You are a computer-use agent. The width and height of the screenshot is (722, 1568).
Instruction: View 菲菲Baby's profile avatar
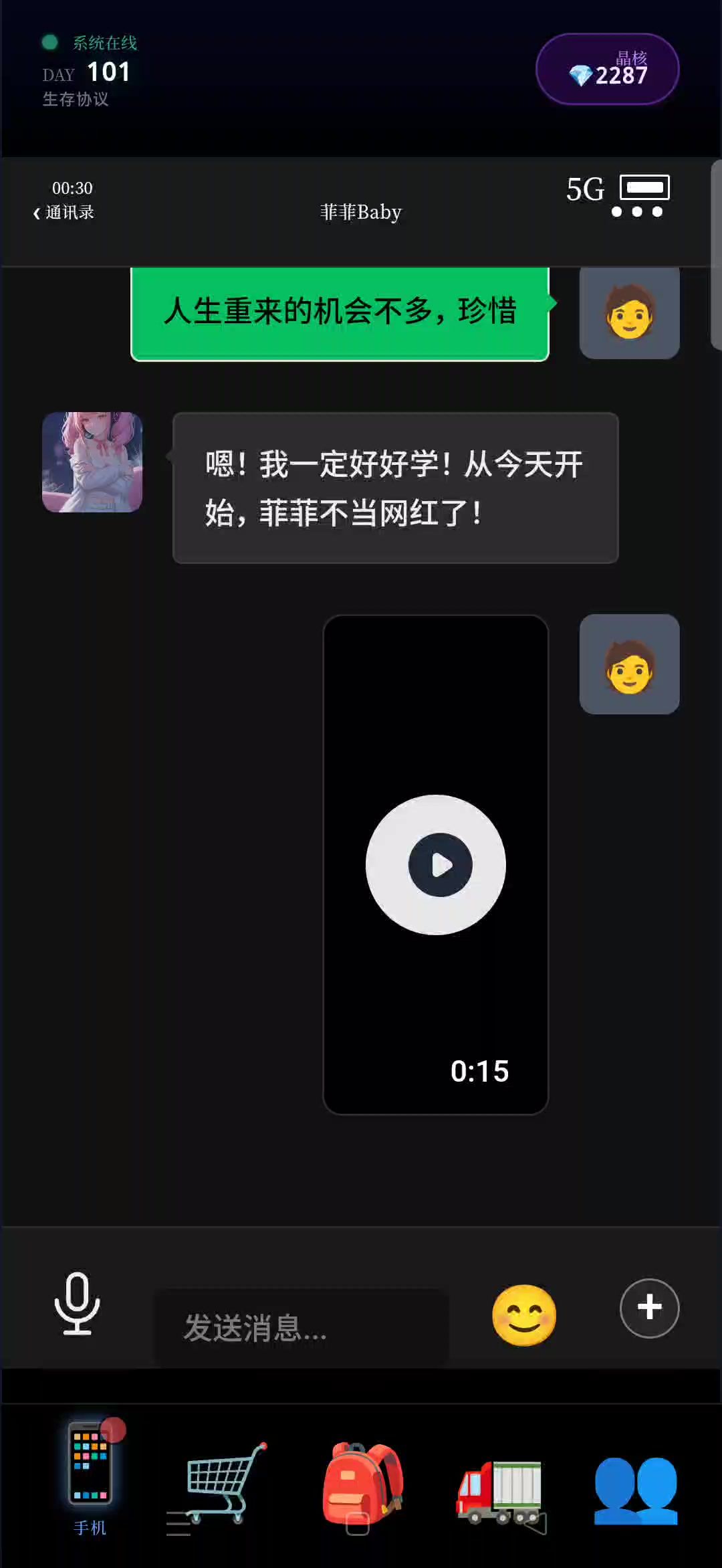(92, 462)
